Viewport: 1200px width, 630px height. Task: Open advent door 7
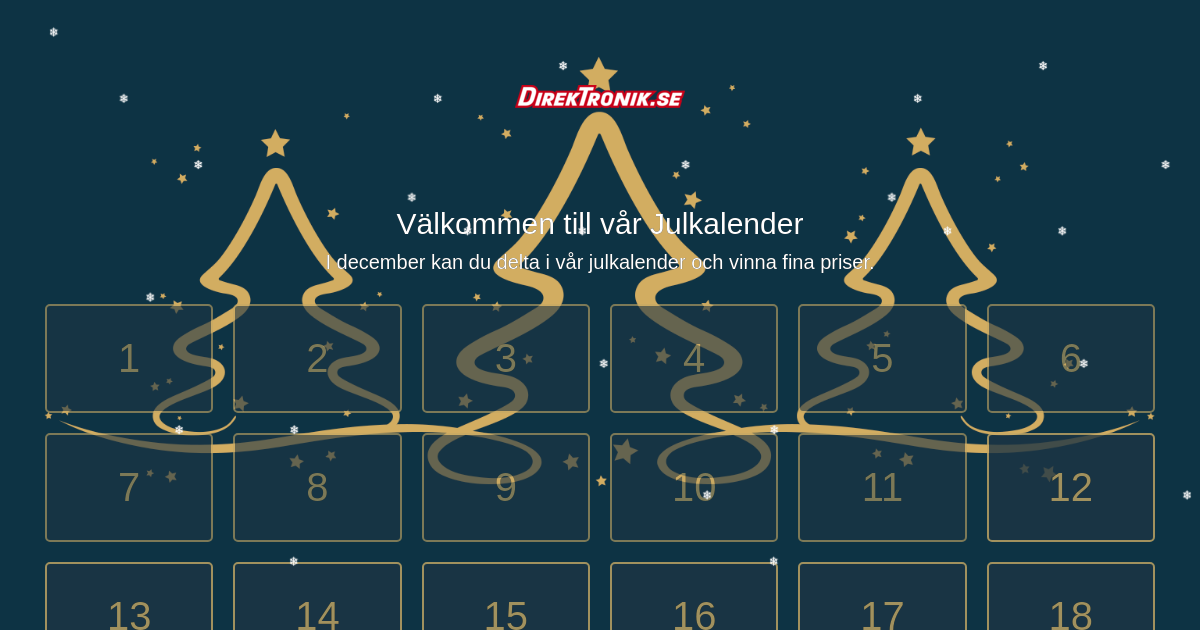coord(129,487)
